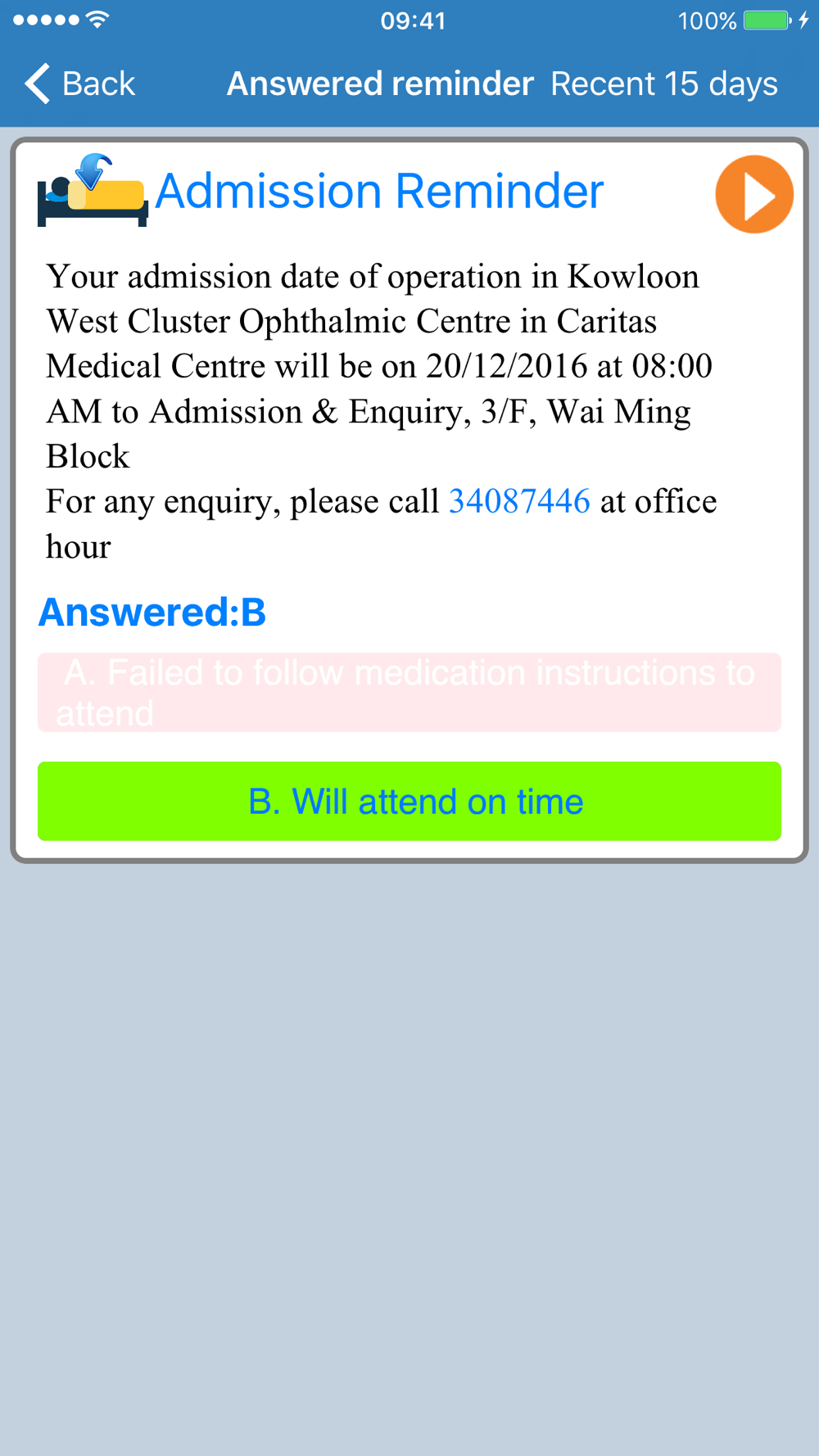Go back to the previous screen

(80, 84)
